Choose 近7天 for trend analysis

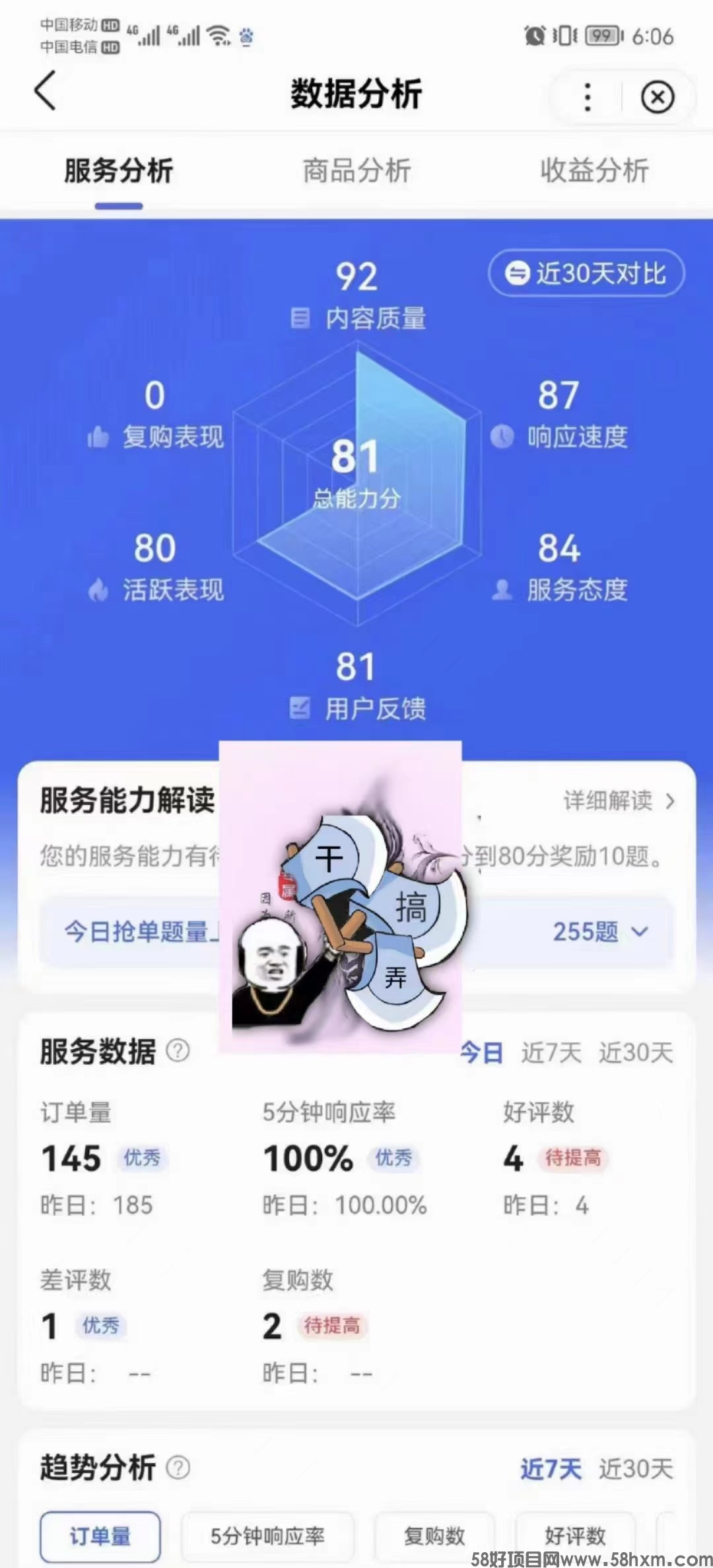[x=551, y=1469]
